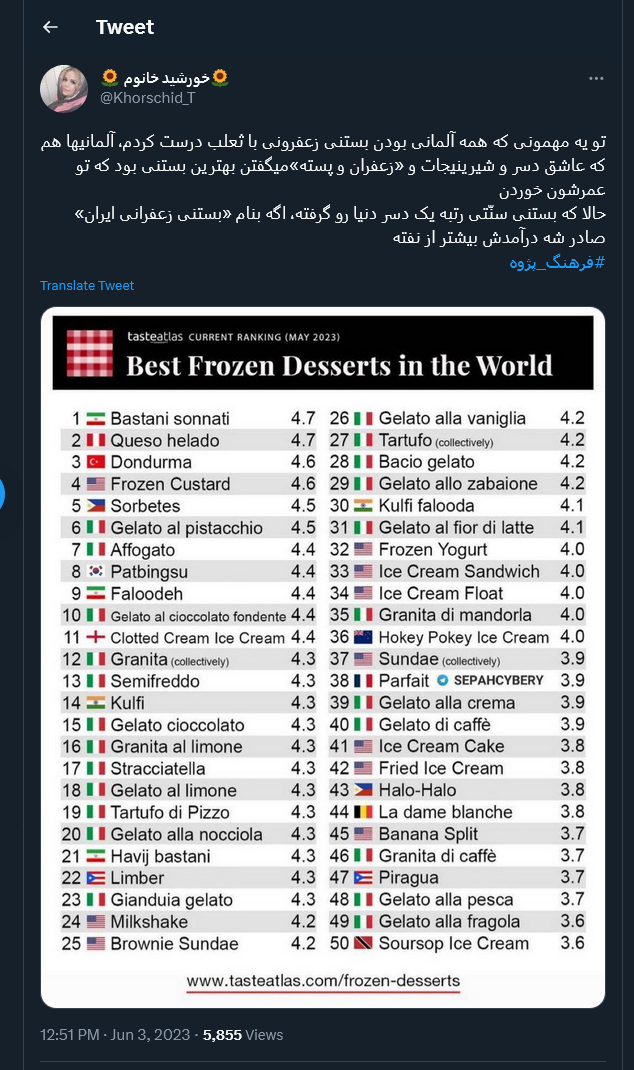Go back using the arrow icon
The height and width of the screenshot is (1070, 634).
pos(50,28)
